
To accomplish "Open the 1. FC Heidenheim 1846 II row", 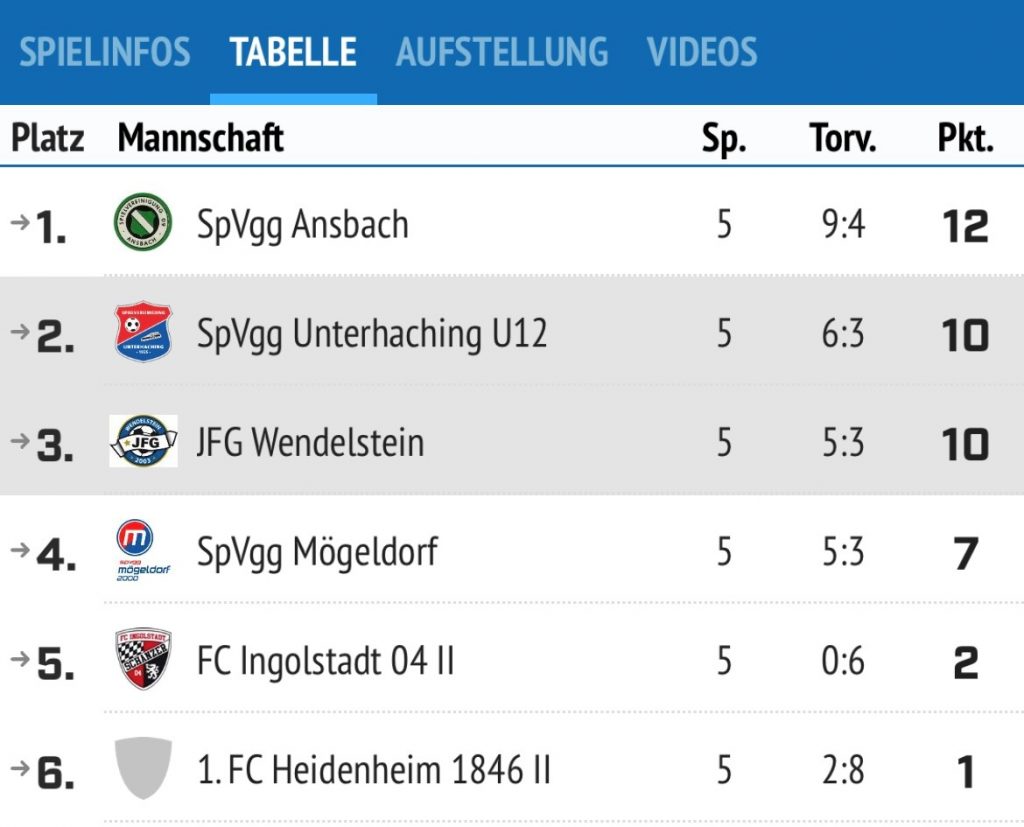I will [373, 770].
